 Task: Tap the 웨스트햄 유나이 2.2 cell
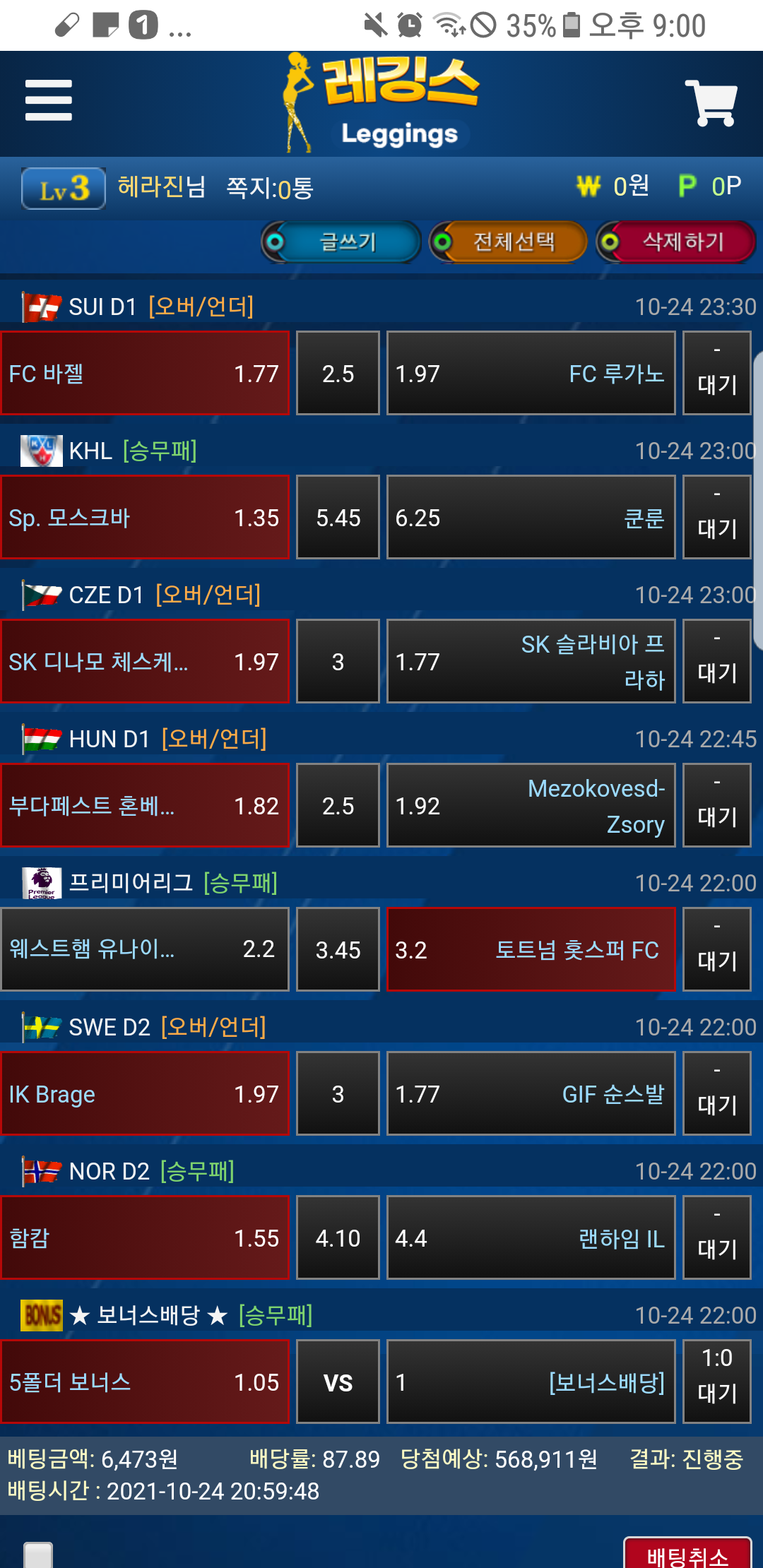(145, 949)
